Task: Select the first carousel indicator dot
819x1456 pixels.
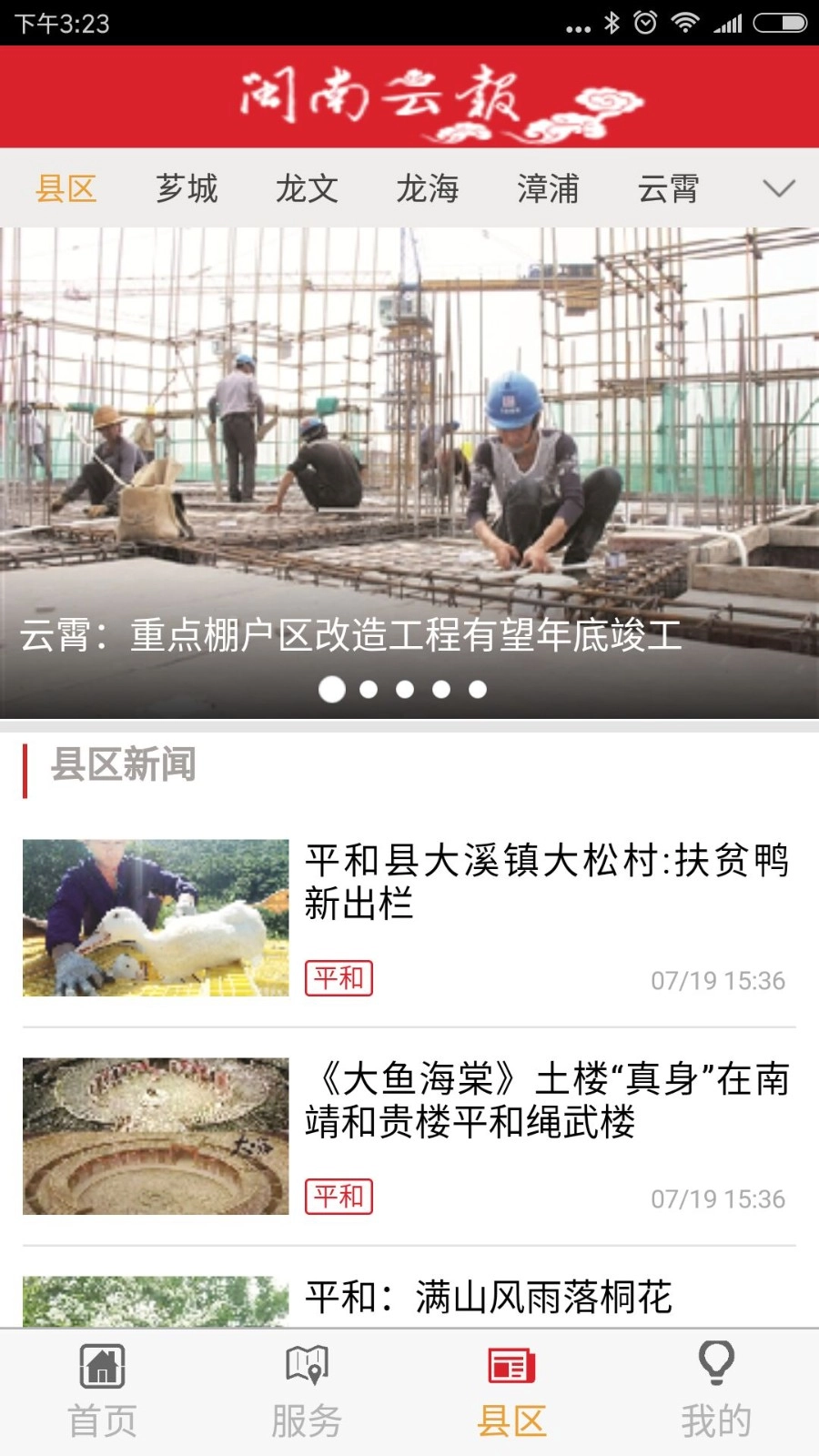Action: 331,690
